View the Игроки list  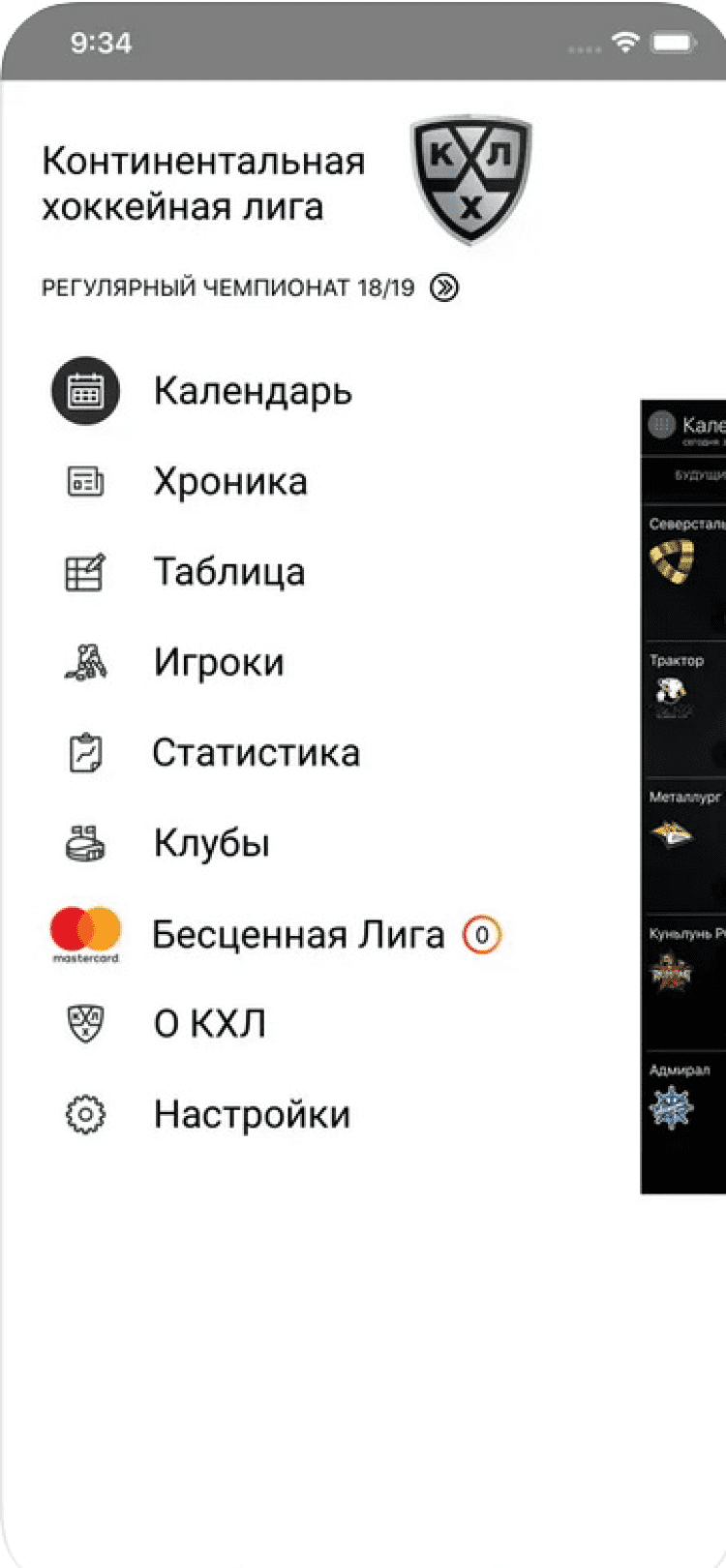(x=218, y=663)
